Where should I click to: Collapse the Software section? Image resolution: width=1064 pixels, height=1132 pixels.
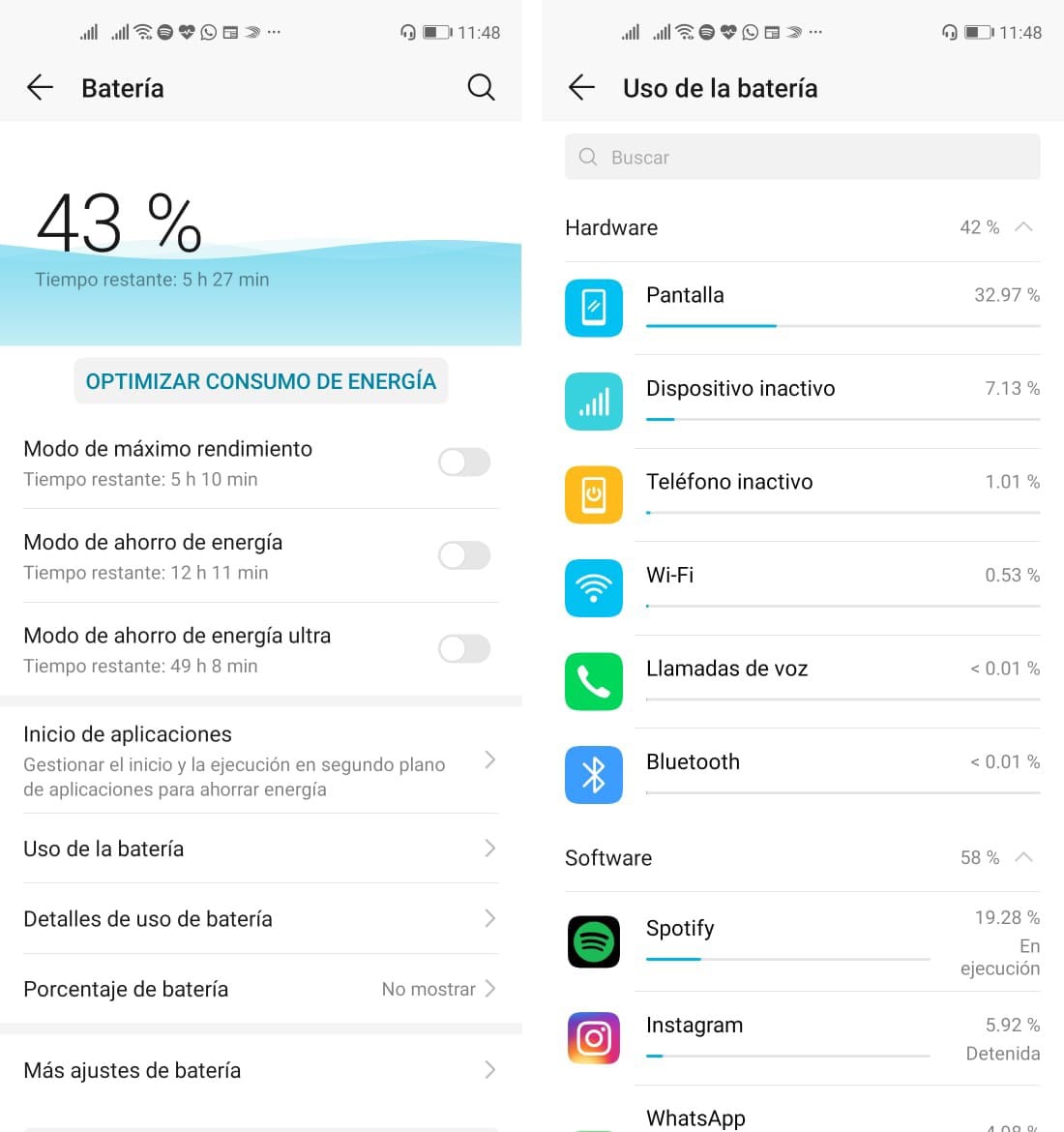click(x=1022, y=857)
